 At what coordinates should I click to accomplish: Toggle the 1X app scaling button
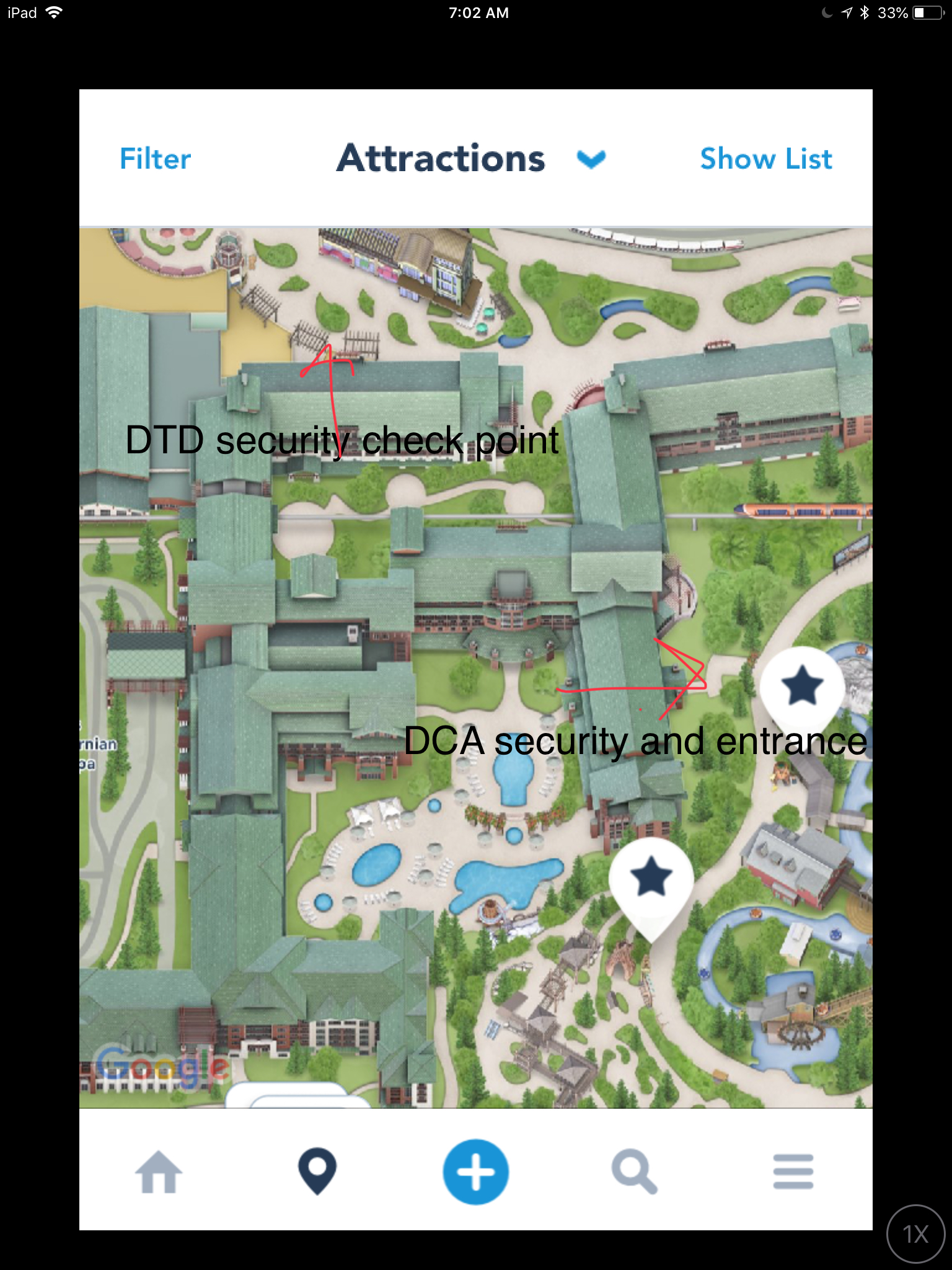(x=915, y=1234)
